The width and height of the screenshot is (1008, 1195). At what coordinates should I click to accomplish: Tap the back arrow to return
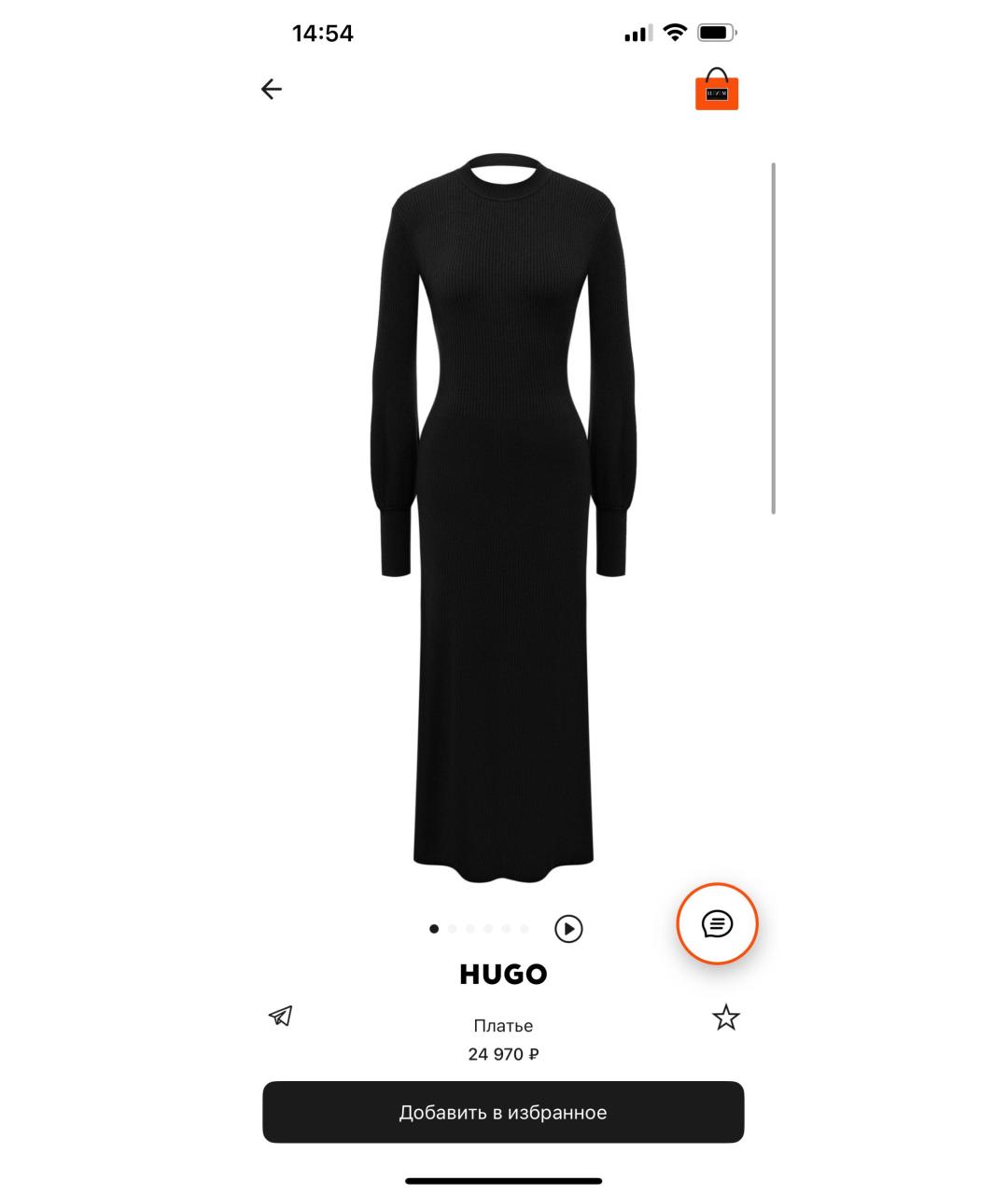click(x=271, y=89)
